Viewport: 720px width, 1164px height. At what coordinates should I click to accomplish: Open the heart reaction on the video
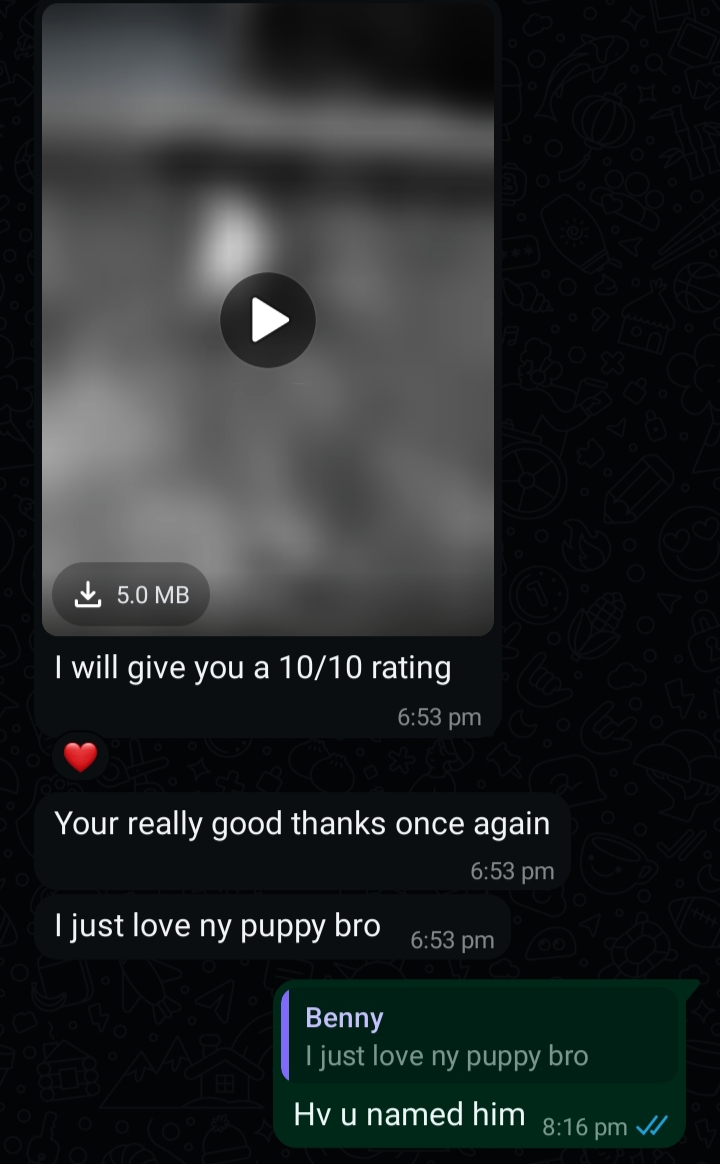pos(80,757)
